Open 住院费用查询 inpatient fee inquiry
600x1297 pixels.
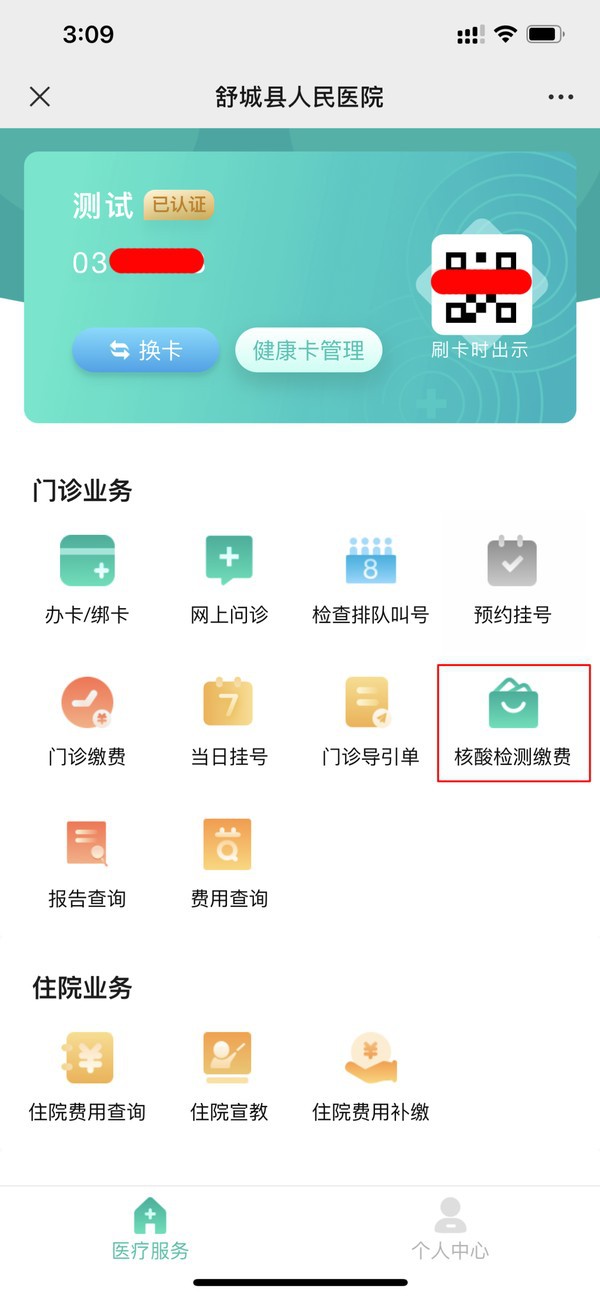click(x=88, y=1077)
